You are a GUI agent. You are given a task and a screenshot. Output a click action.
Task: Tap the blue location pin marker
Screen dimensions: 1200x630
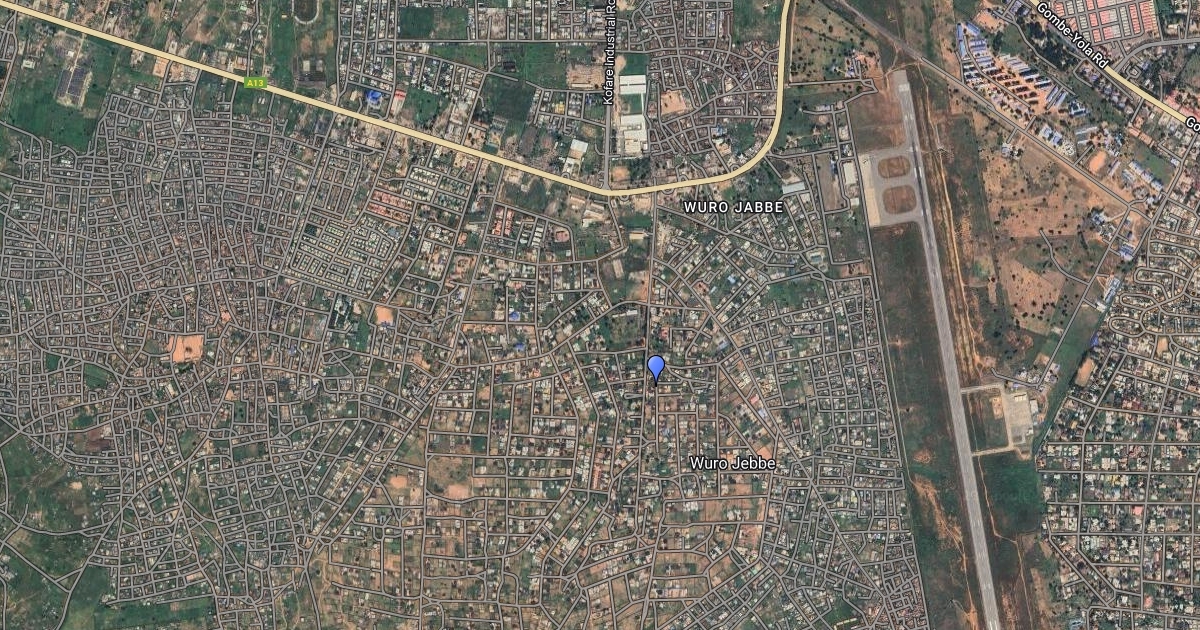pos(656,367)
